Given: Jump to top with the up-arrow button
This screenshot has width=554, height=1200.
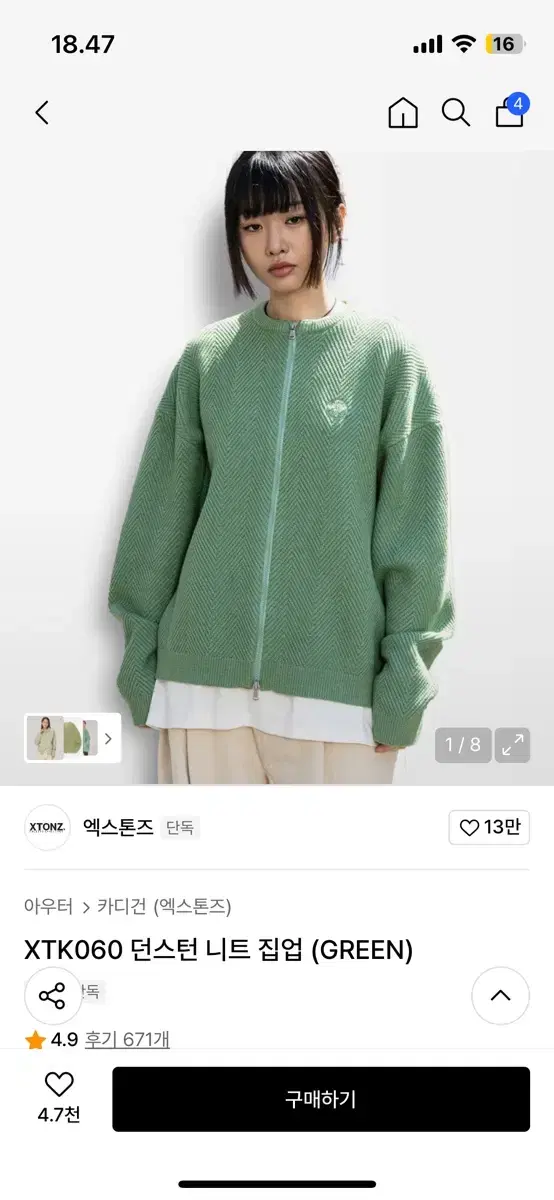Looking at the screenshot, I should (x=500, y=995).
